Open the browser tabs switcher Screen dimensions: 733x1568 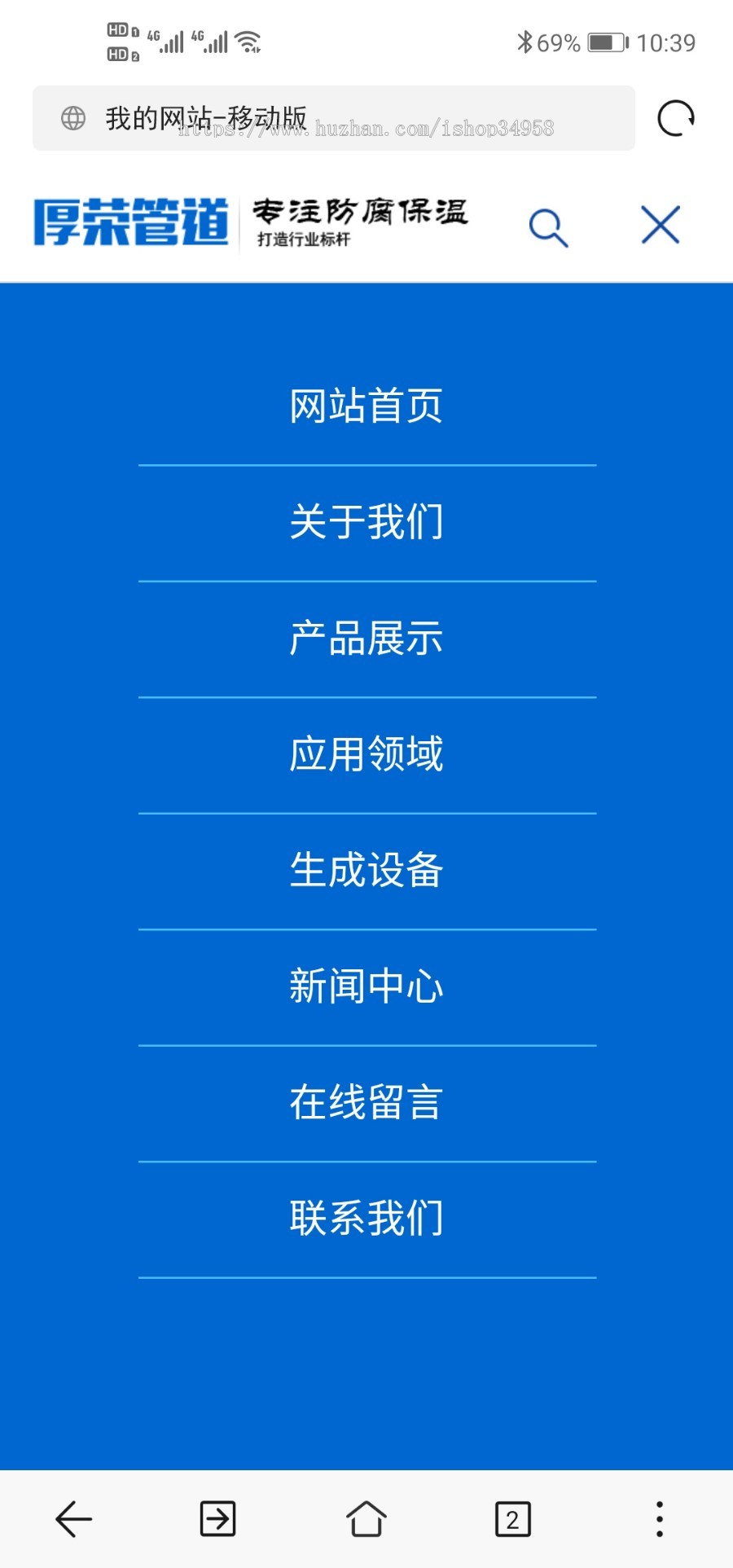512,1519
